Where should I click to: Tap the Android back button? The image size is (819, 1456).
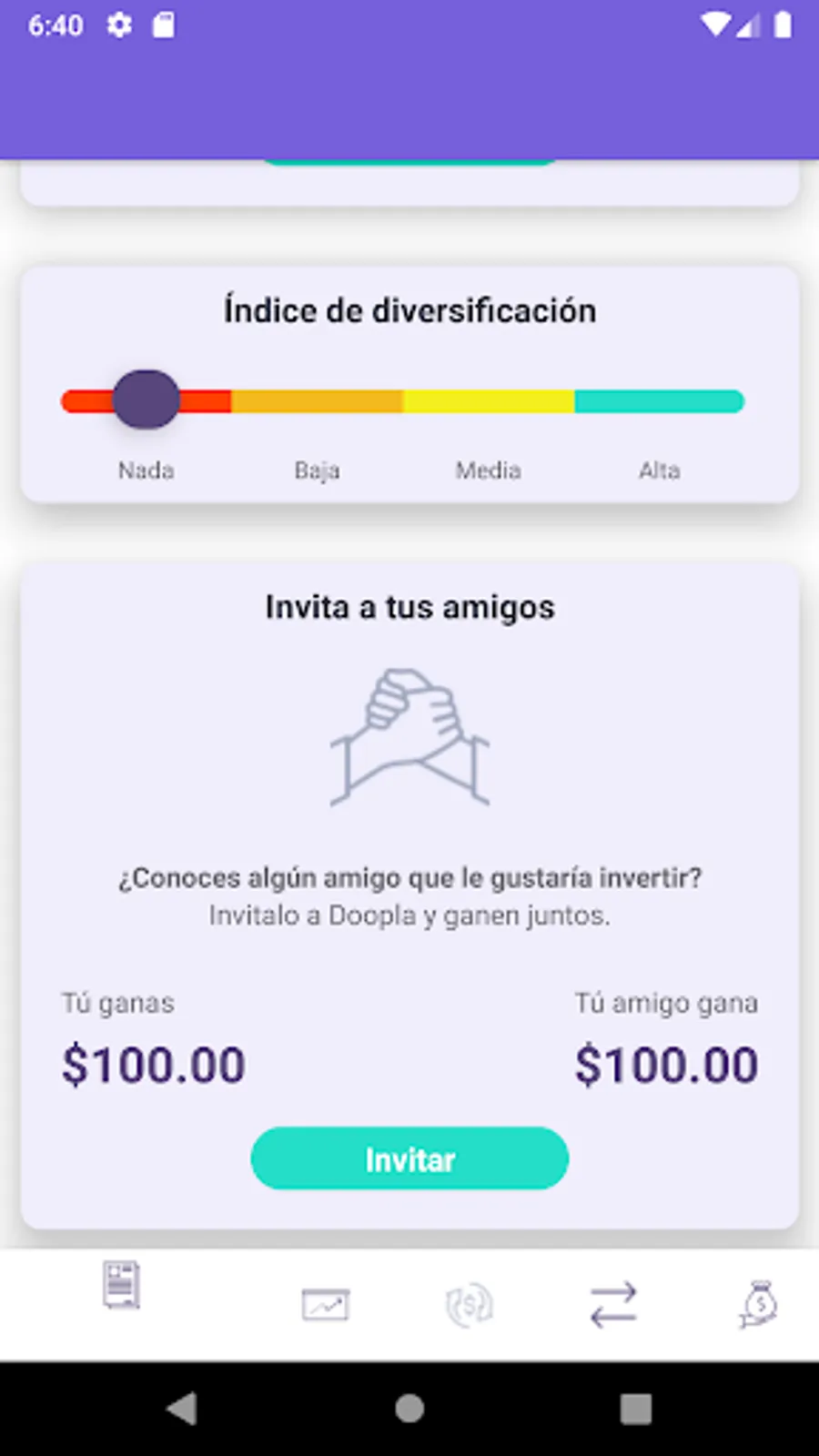pyautogui.click(x=182, y=1409)
